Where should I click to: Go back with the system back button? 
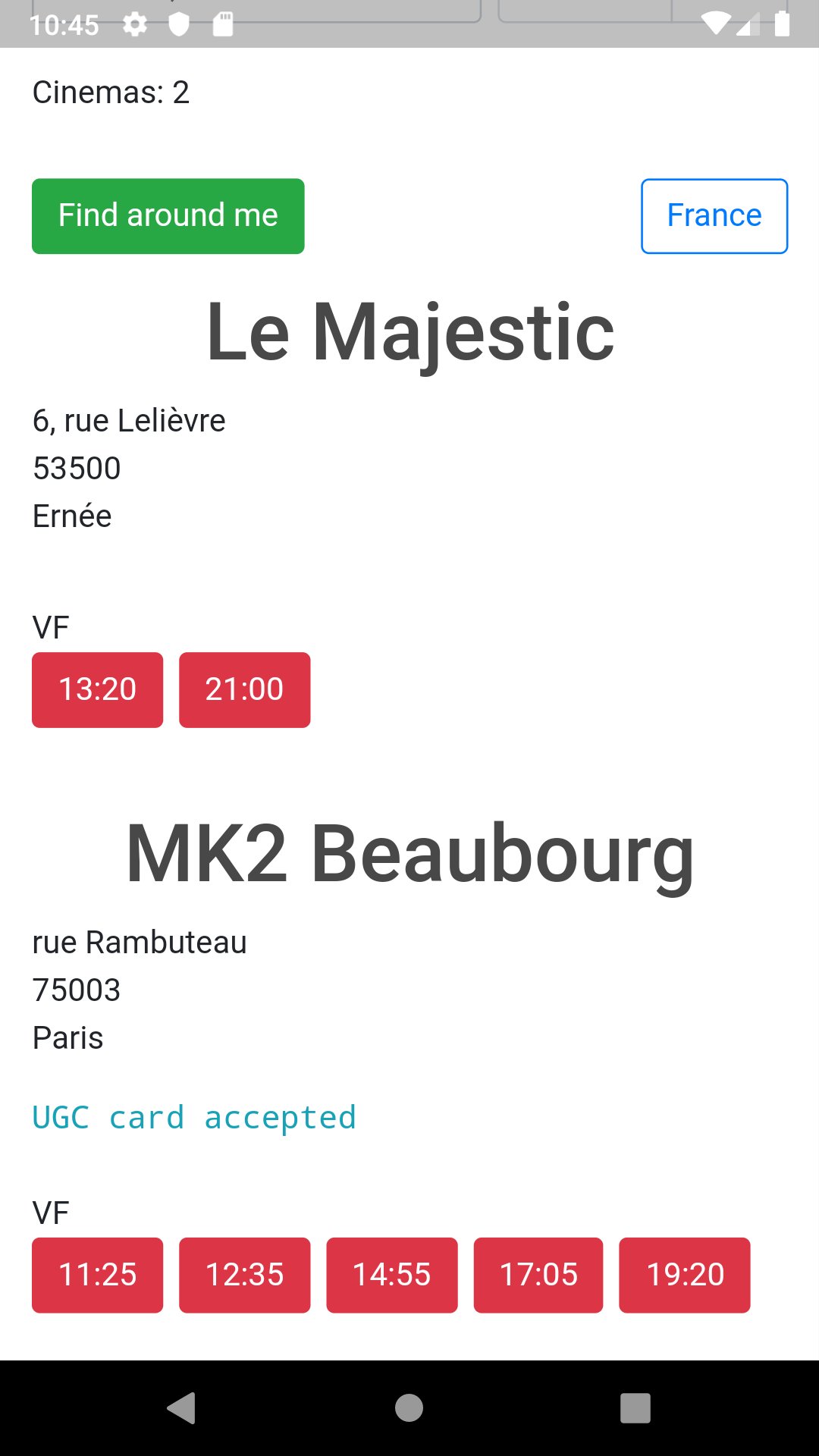coord(182,1408)
